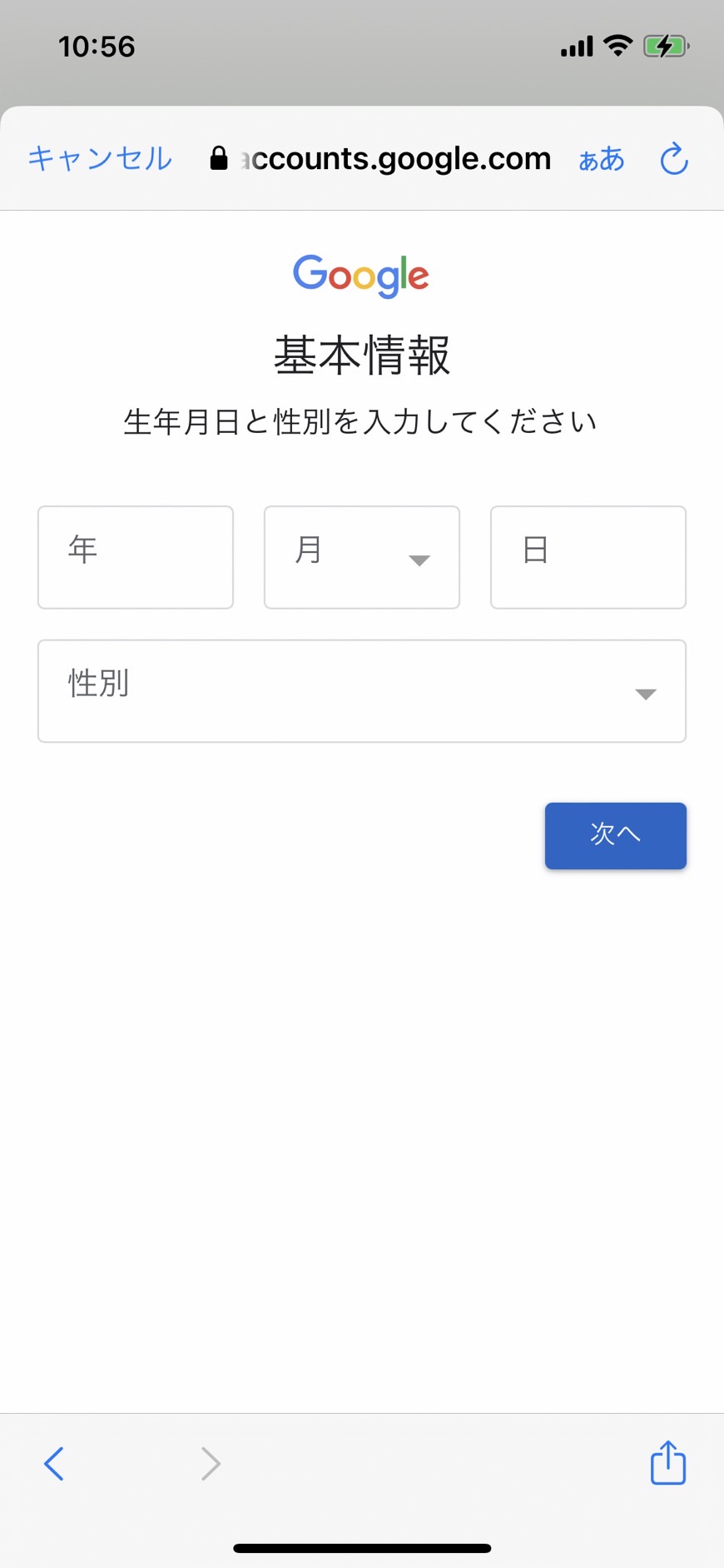Open the 月 month dropdown

tap(362, 557)
